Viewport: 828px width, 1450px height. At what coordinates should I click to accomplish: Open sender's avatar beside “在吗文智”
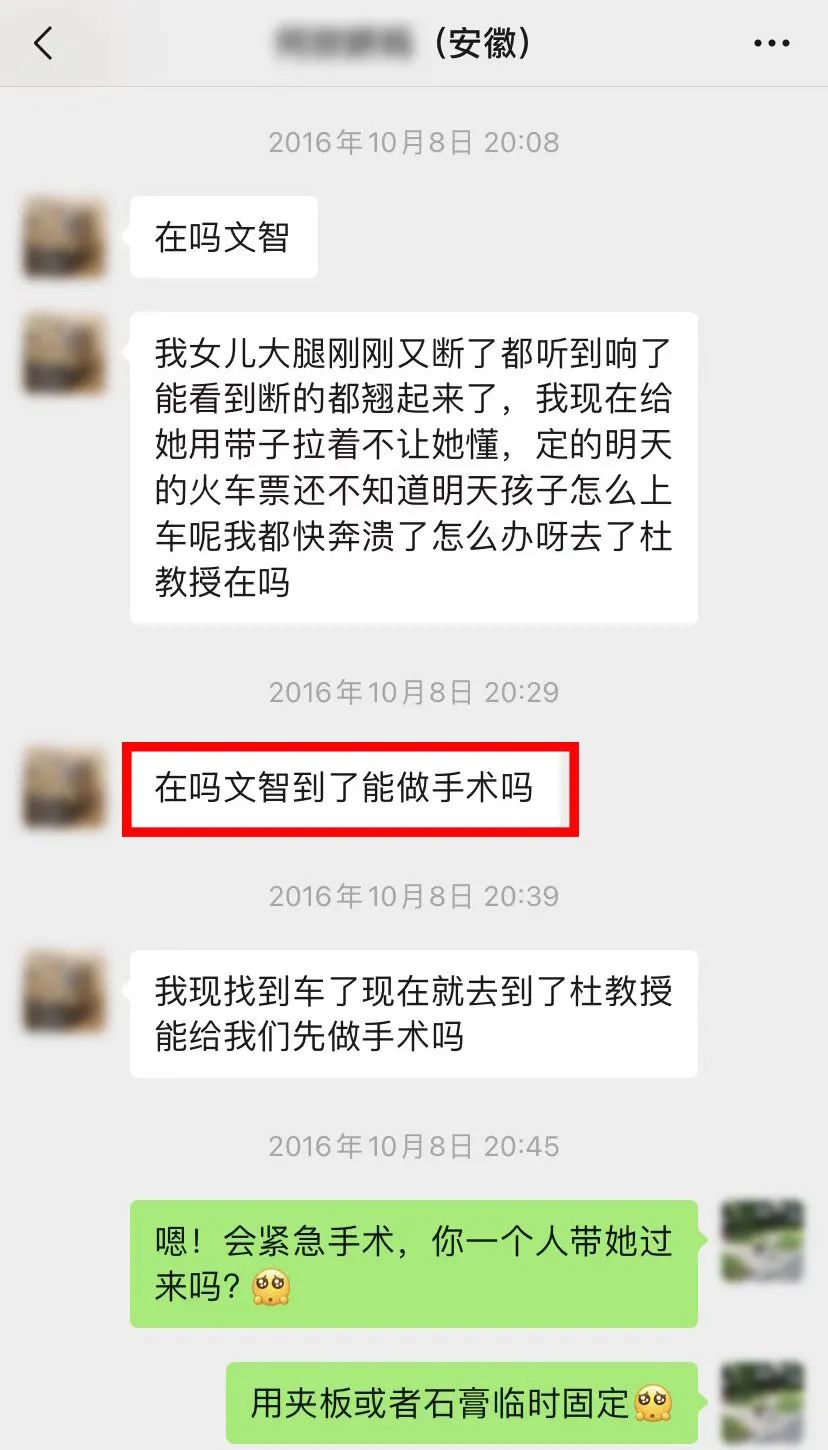coord(64,237)
